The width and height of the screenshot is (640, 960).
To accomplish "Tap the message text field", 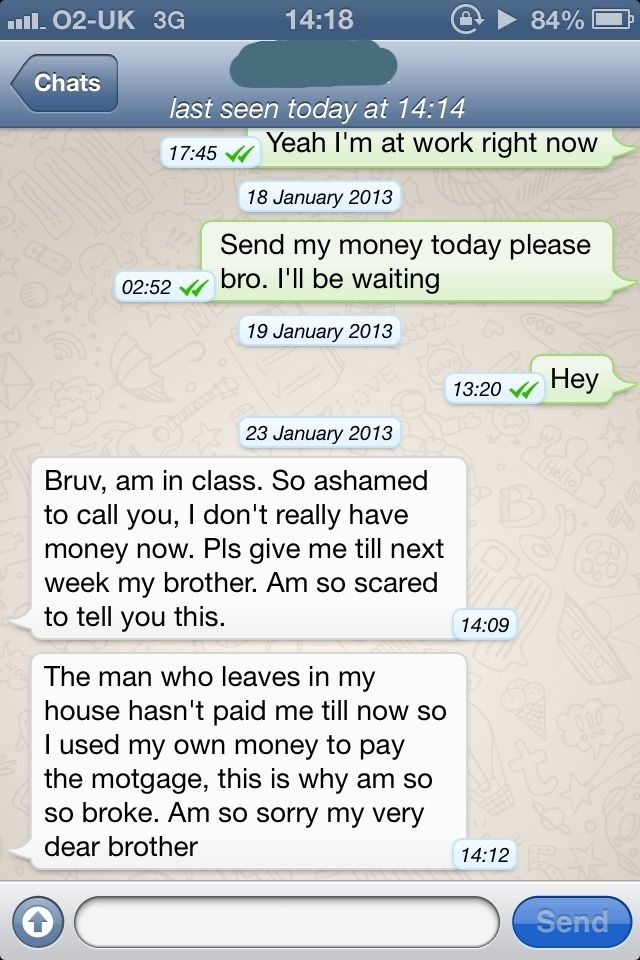I will point(286,921).
